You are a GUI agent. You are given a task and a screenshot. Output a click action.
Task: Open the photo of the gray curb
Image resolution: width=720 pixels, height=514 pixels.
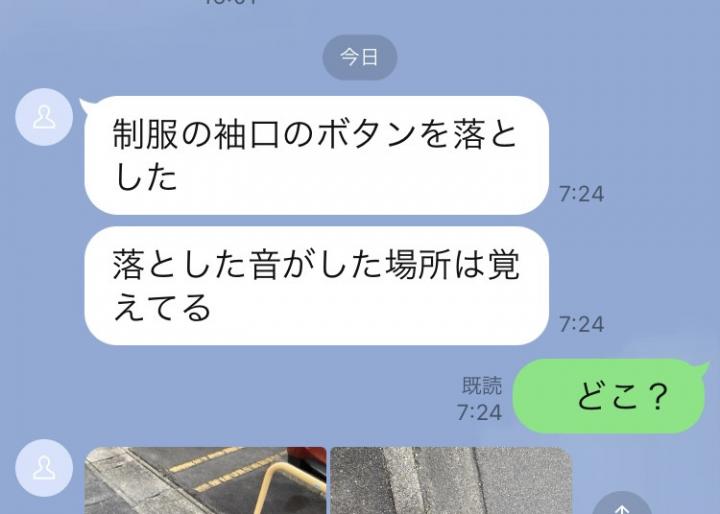(x=451, y=480)
